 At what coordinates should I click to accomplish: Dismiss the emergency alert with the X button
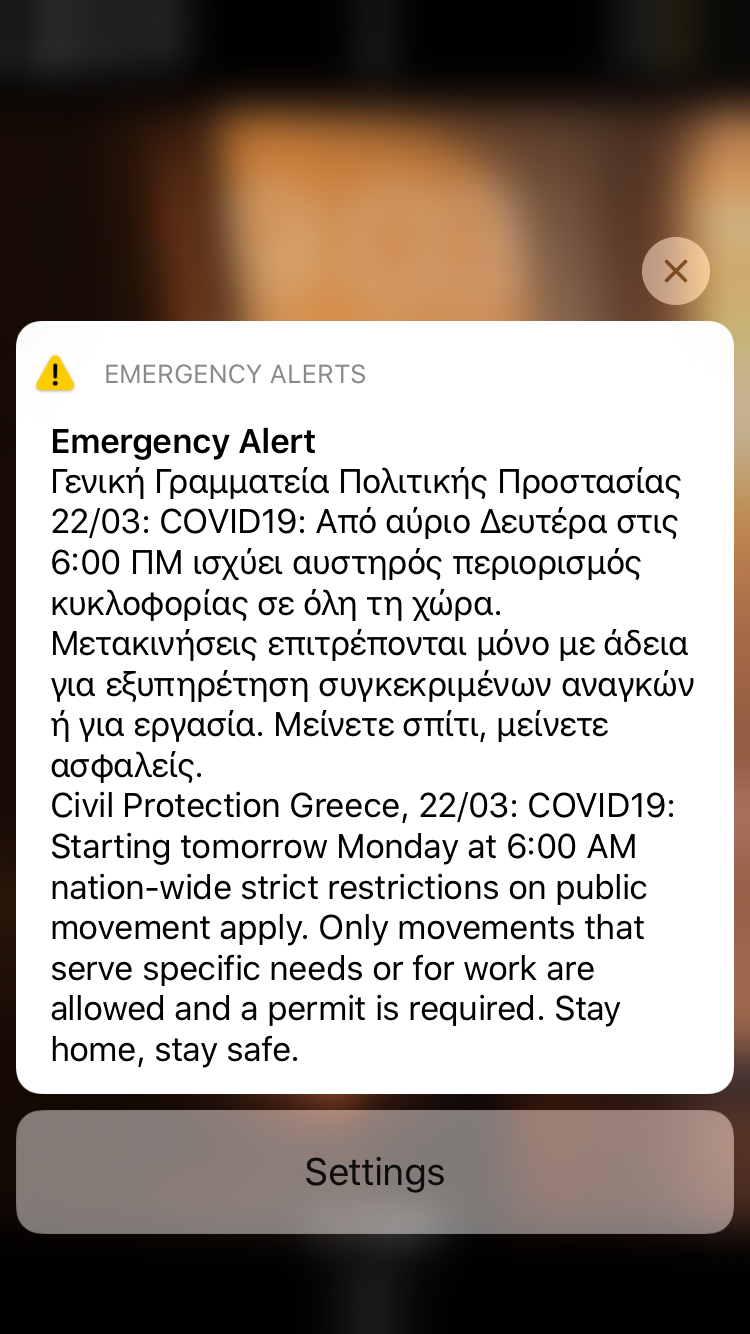point(676,271)
